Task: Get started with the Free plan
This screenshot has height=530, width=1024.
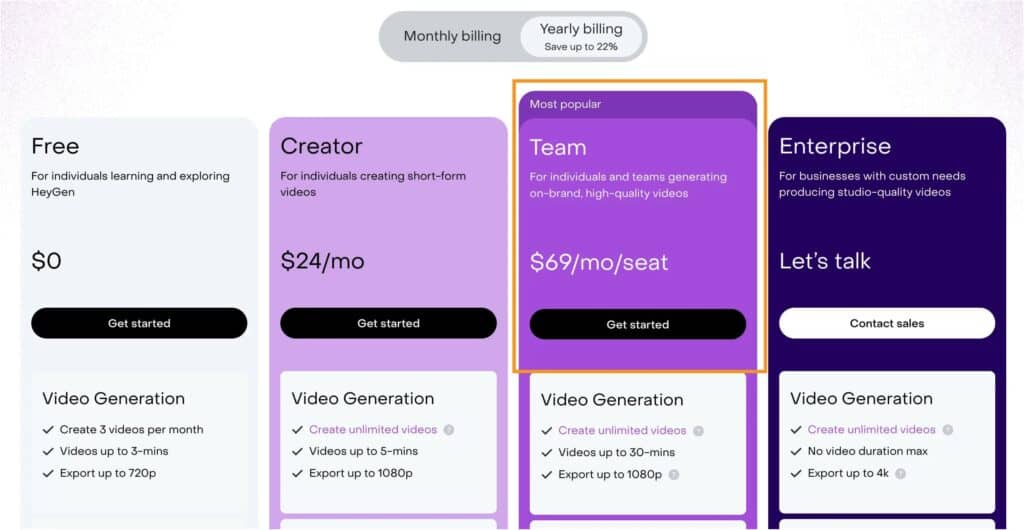Action: [x=139, y=323]
